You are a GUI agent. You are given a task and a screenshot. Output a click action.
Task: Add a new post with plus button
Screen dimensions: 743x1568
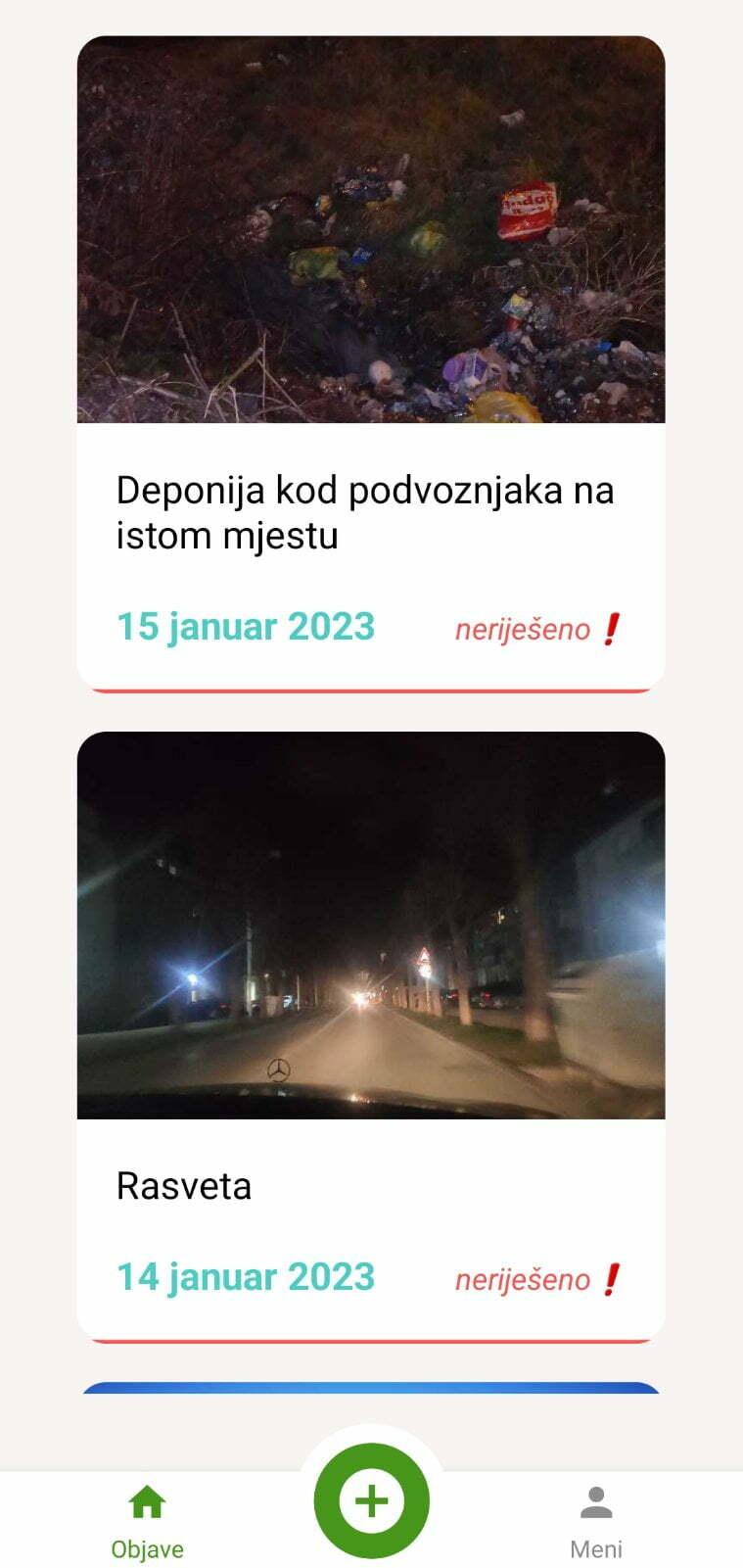click(x=371, y=1500)
